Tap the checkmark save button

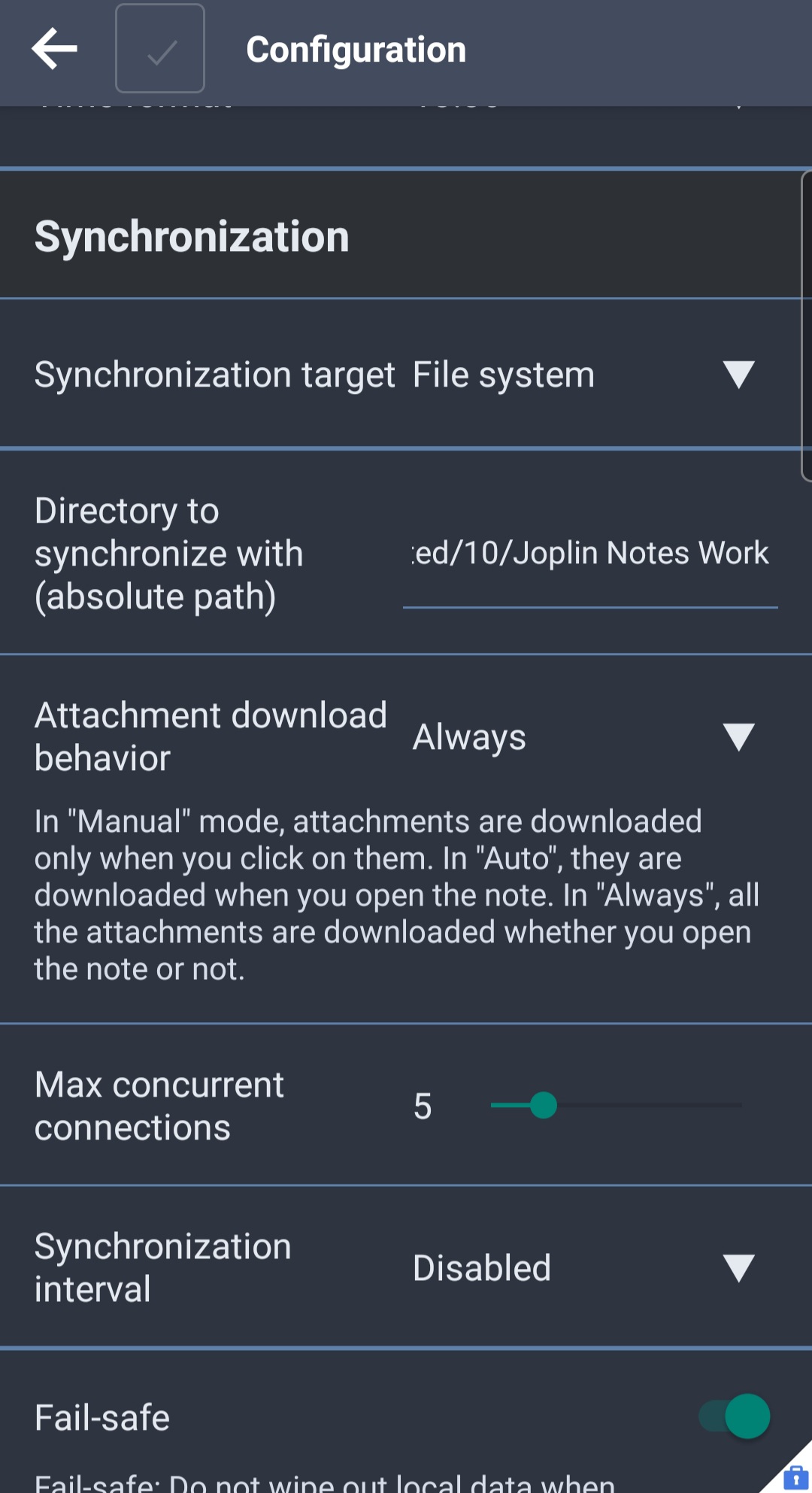tap(160, 49)
